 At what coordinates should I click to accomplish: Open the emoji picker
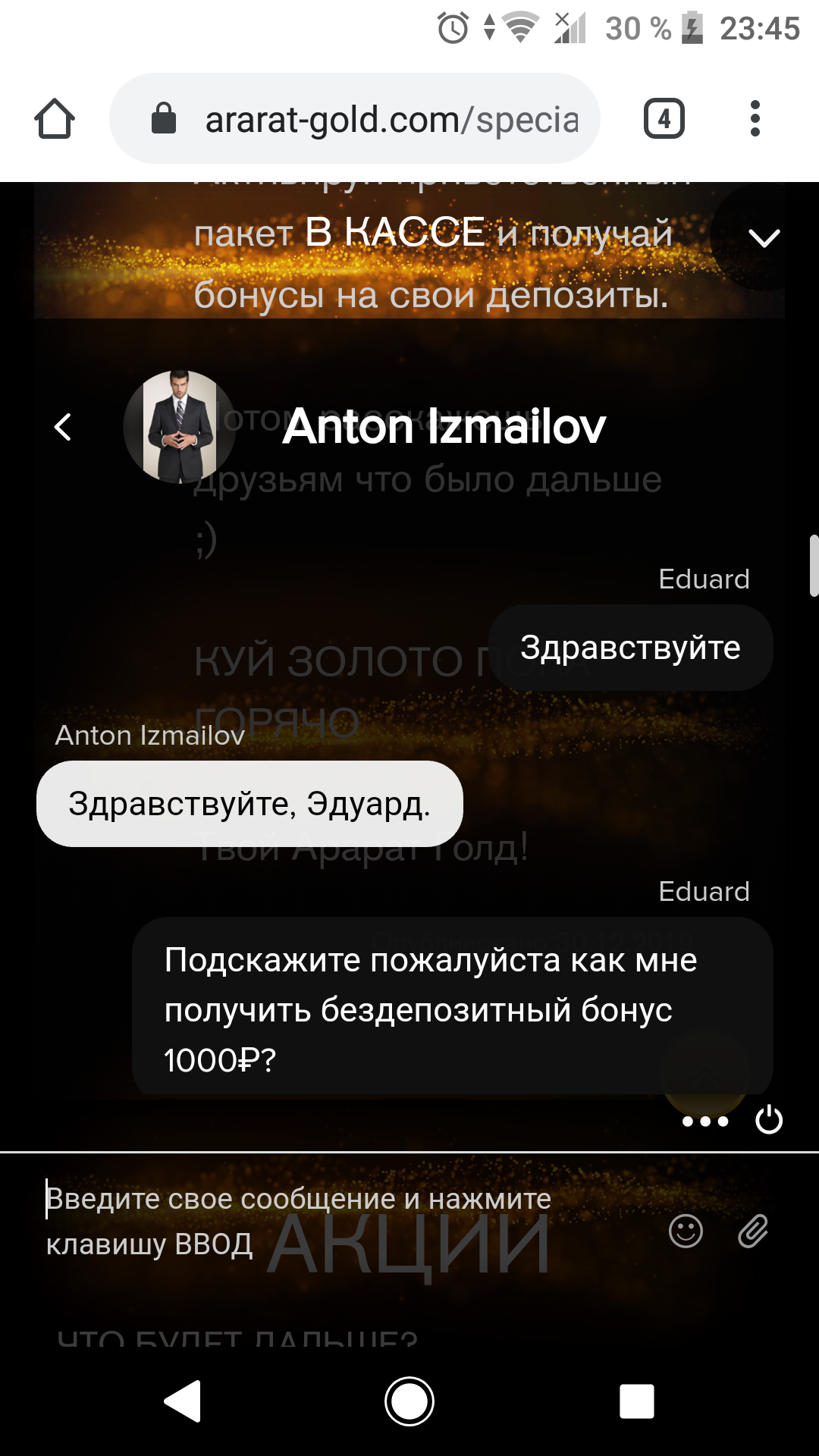point(686,1231)
